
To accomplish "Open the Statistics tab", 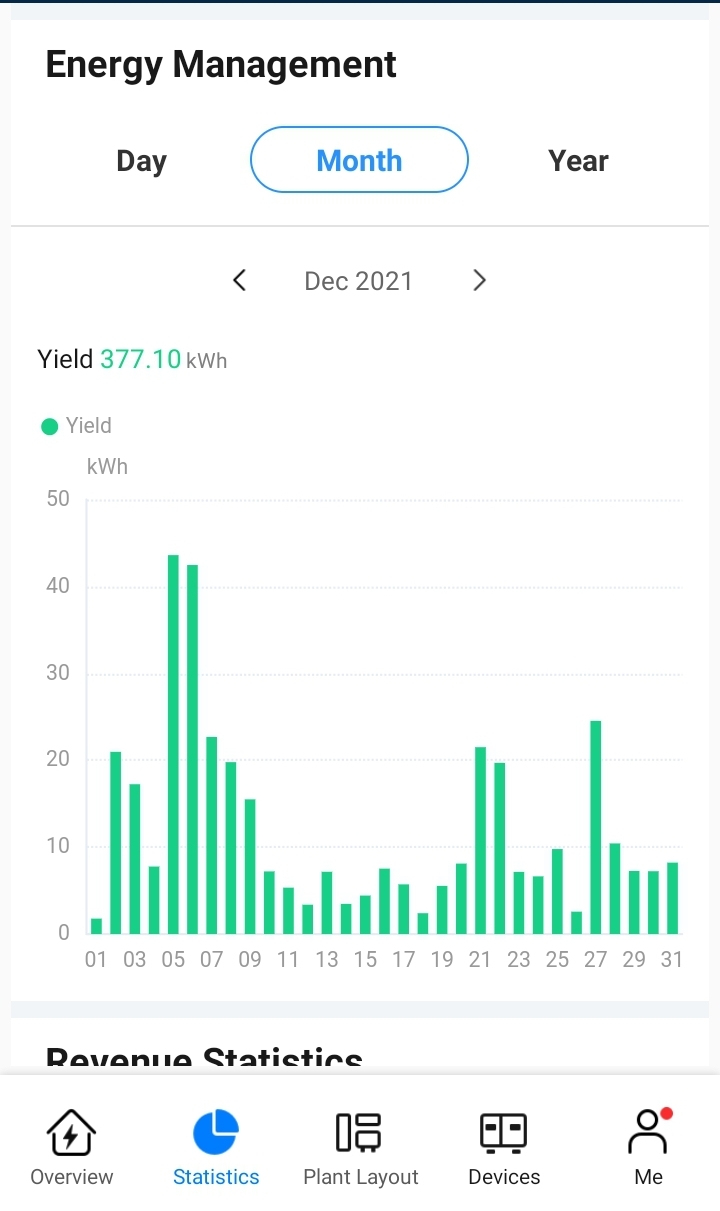I will [216, 1148].
